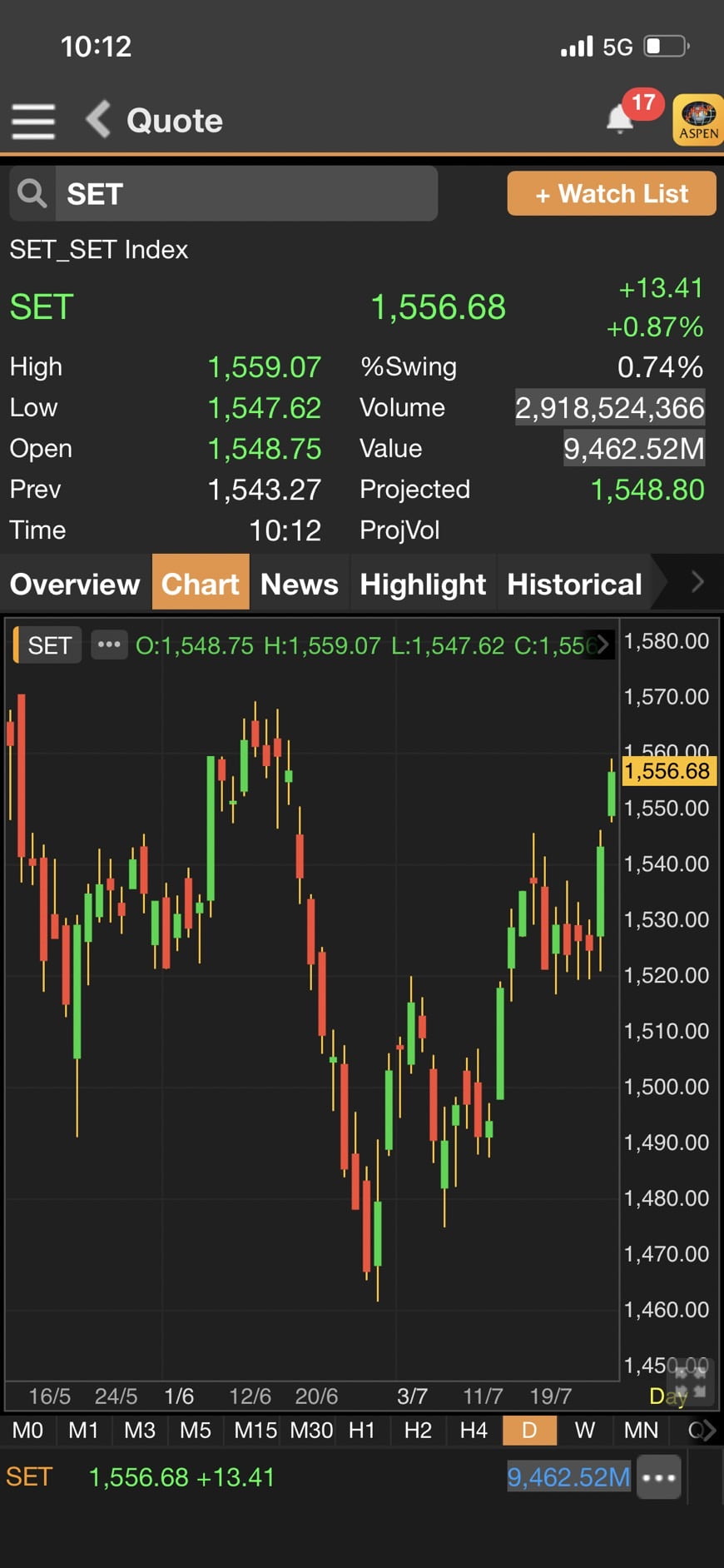This screenshot has width=724, height=1568.
Task: Expand the OHLC readout arrow
Action: click(x=603, y=645)
